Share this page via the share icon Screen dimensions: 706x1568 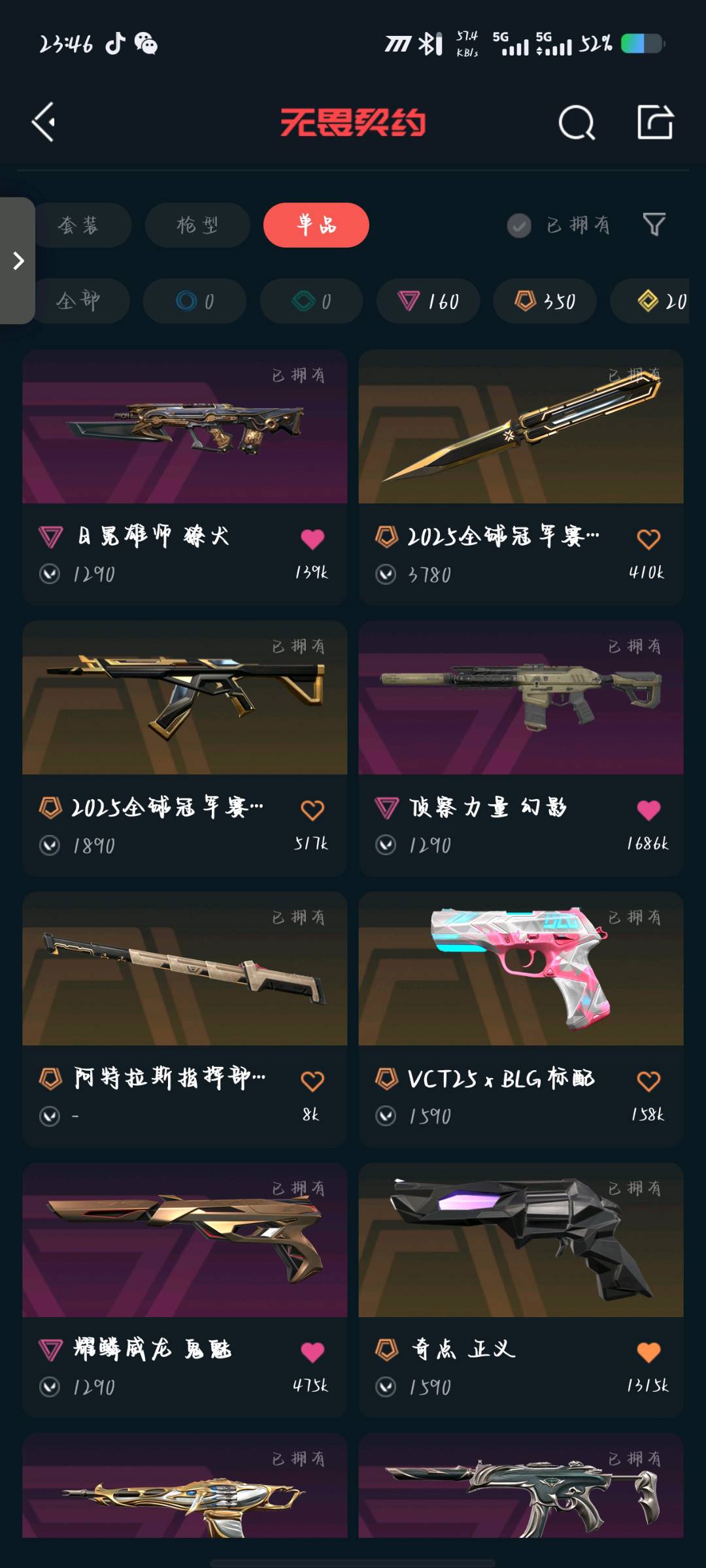pos(654,122)
